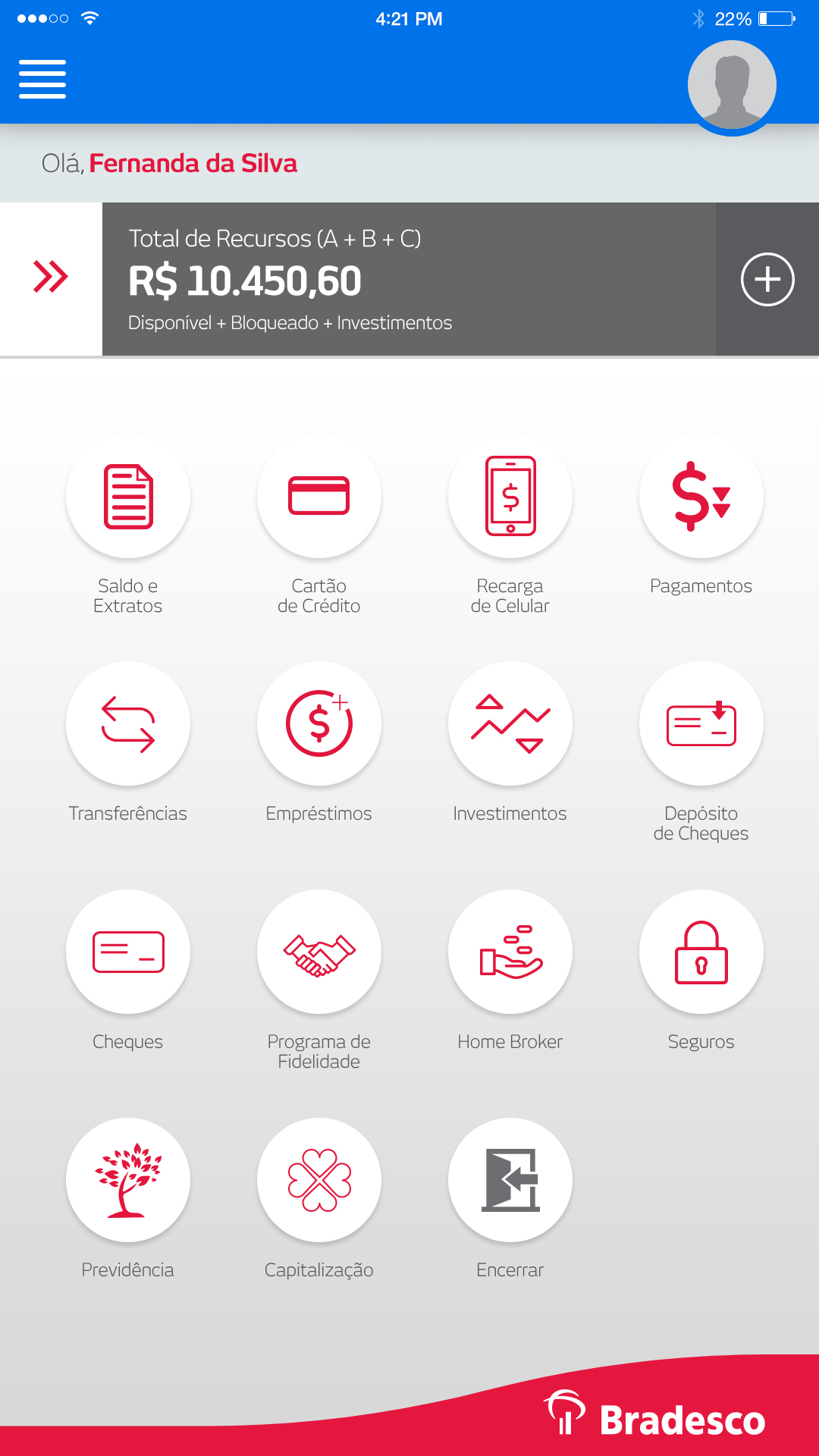Tap the red double-arrow chevron
Image resolution: width=819 pixels, height=1456 pixels.
tap(51, 277)
